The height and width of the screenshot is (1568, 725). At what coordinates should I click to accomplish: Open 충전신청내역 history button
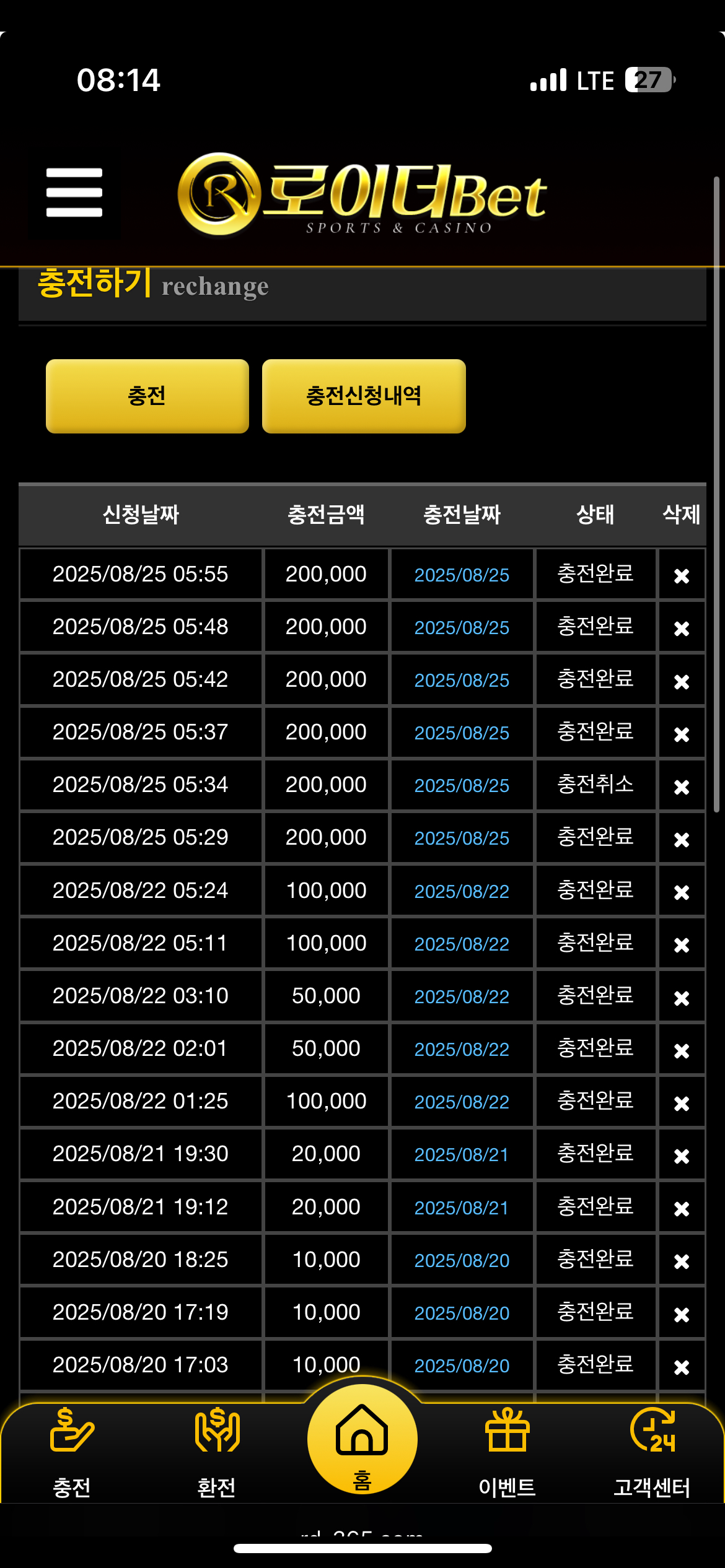pyautogui.click(x=364, y=396)
